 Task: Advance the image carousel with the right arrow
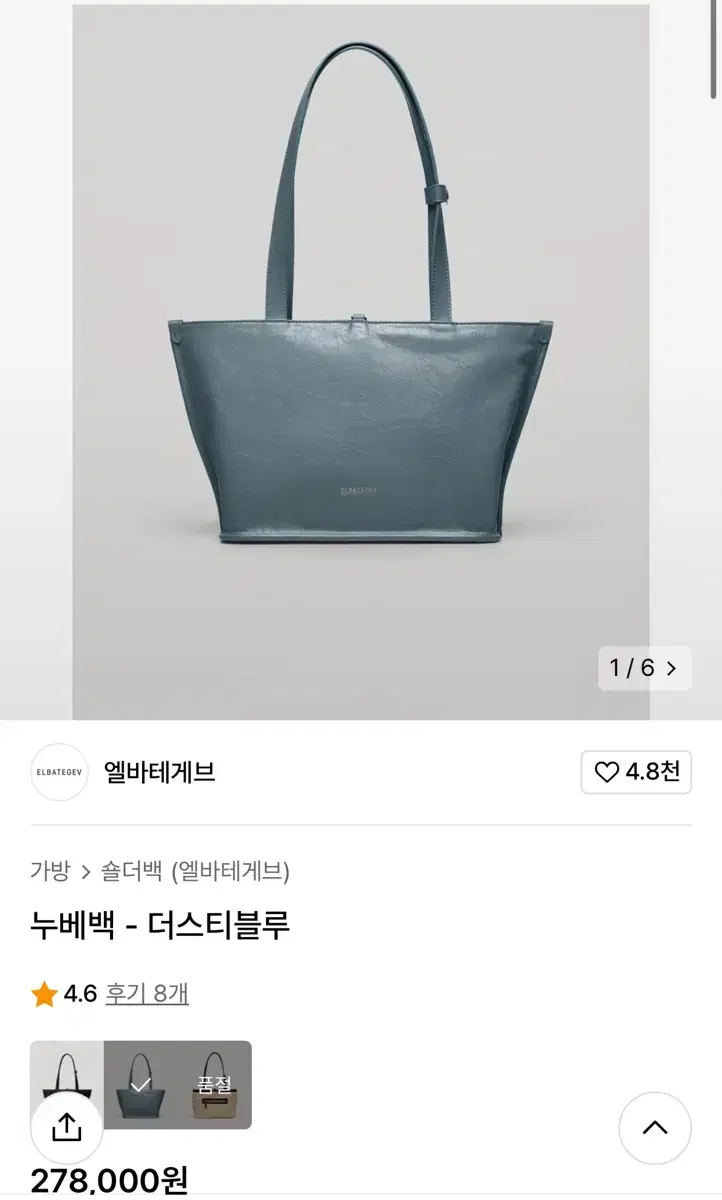(672, 668)
